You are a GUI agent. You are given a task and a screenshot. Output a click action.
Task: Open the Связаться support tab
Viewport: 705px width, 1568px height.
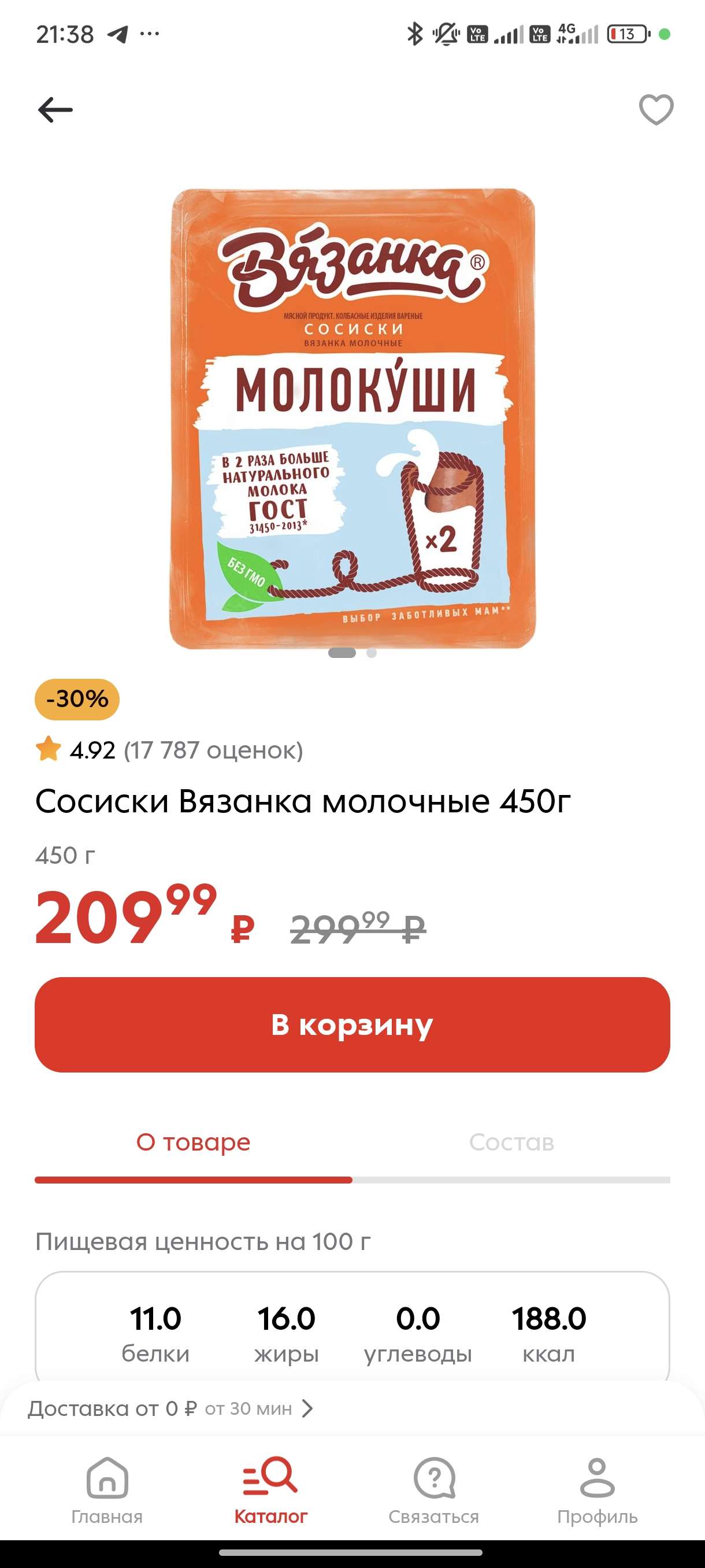(x=434, y=1491)
